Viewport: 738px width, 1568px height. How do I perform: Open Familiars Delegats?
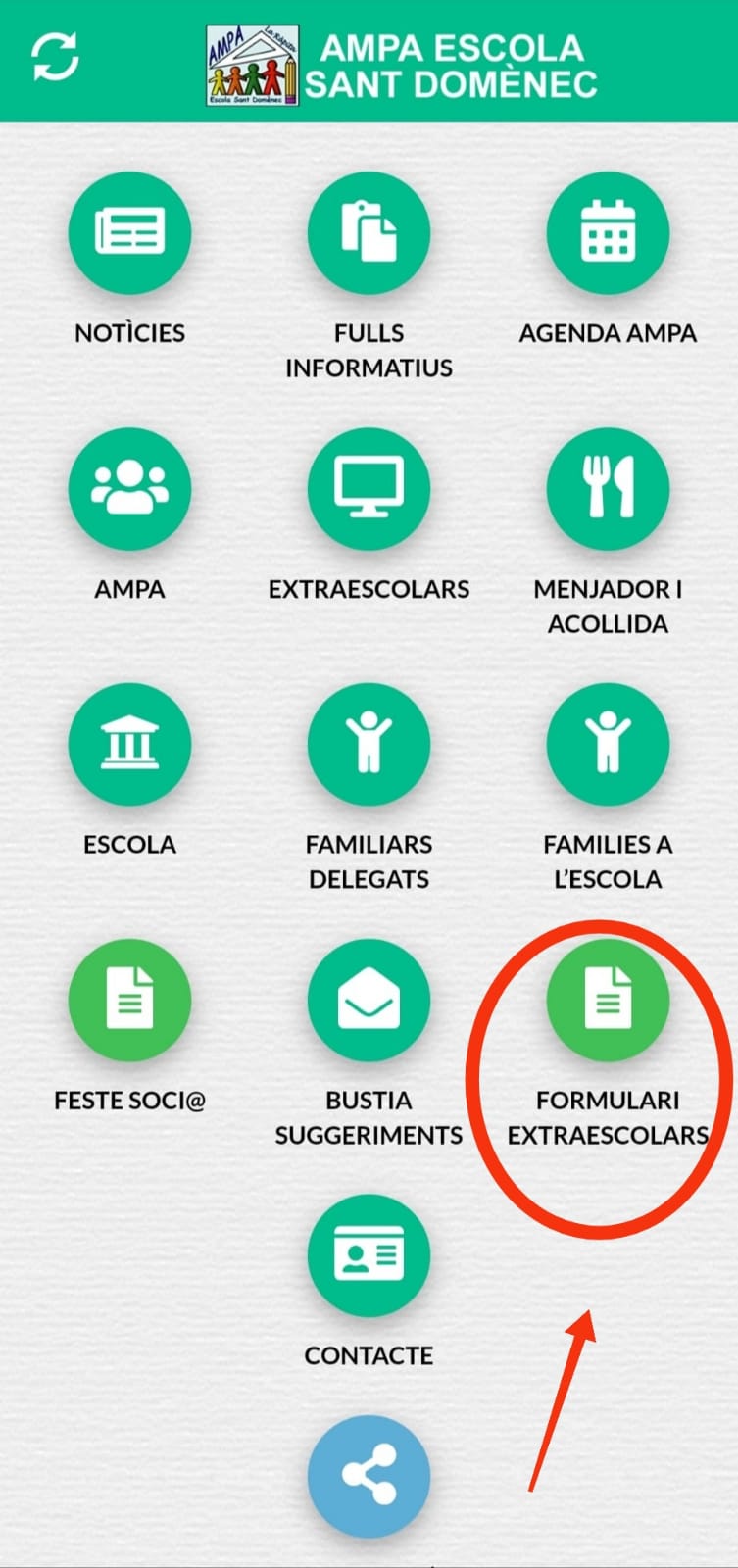(369, 744)
